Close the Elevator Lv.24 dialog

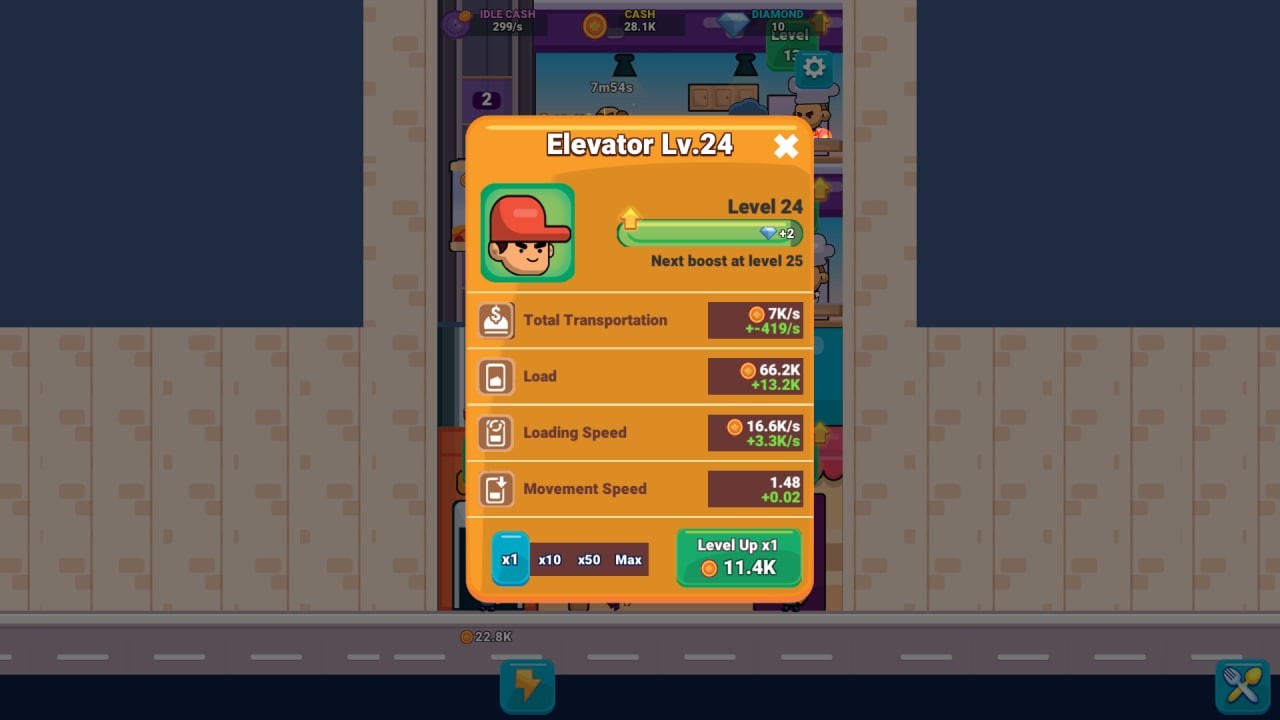tap(786, 146)
